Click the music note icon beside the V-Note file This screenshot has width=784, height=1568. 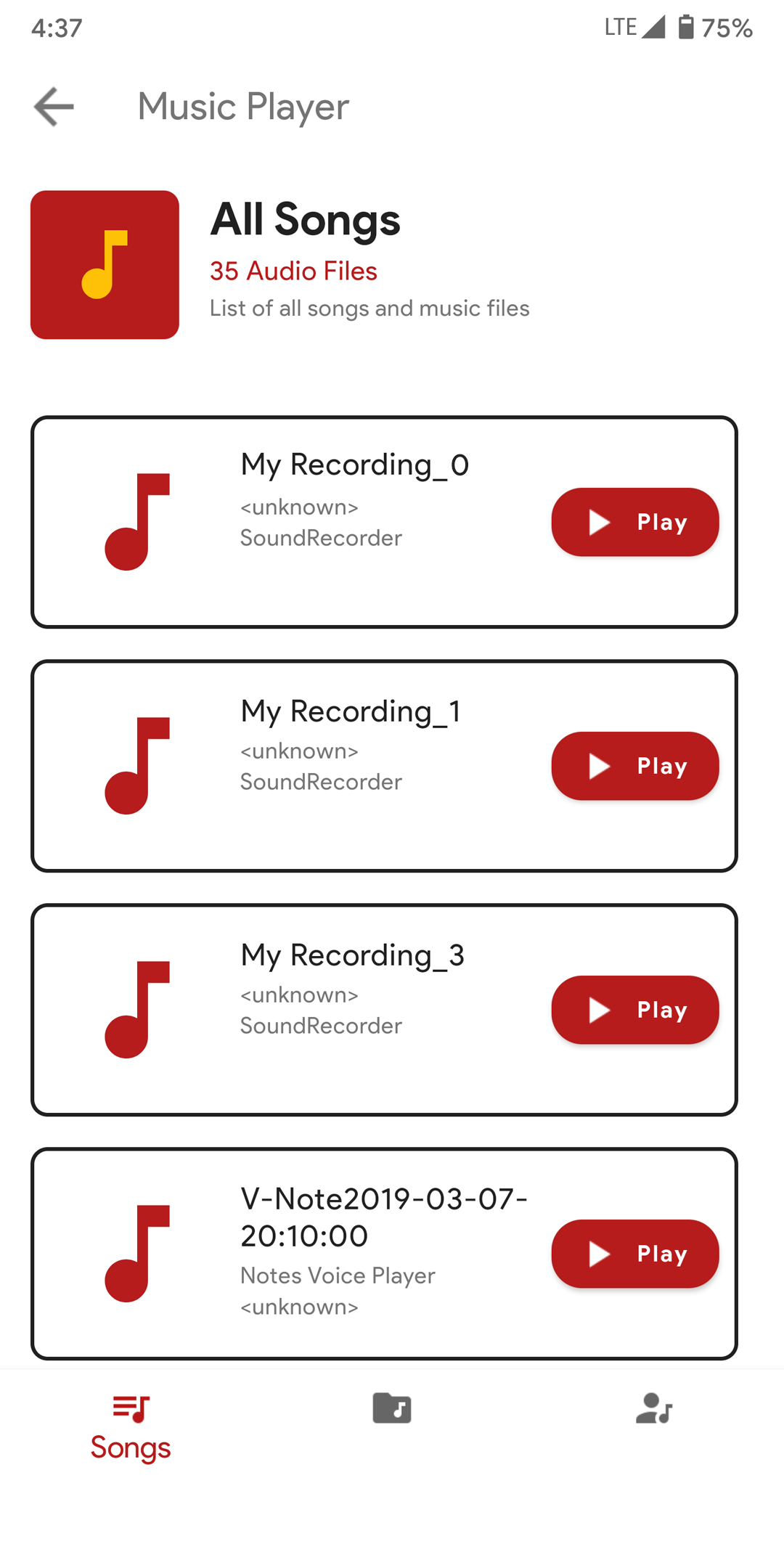(x=138, y=1252)
